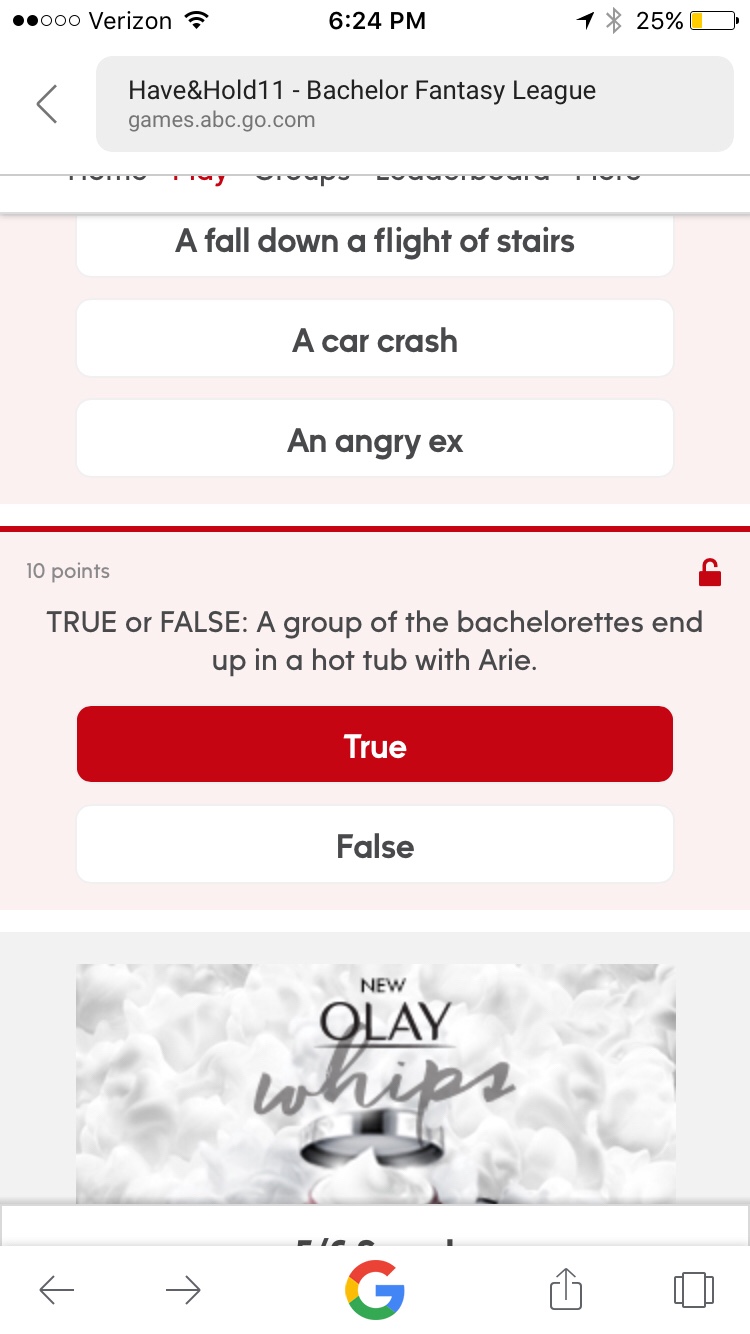
Task: Go back using the top-left chevron
Action: coord(47,104)
